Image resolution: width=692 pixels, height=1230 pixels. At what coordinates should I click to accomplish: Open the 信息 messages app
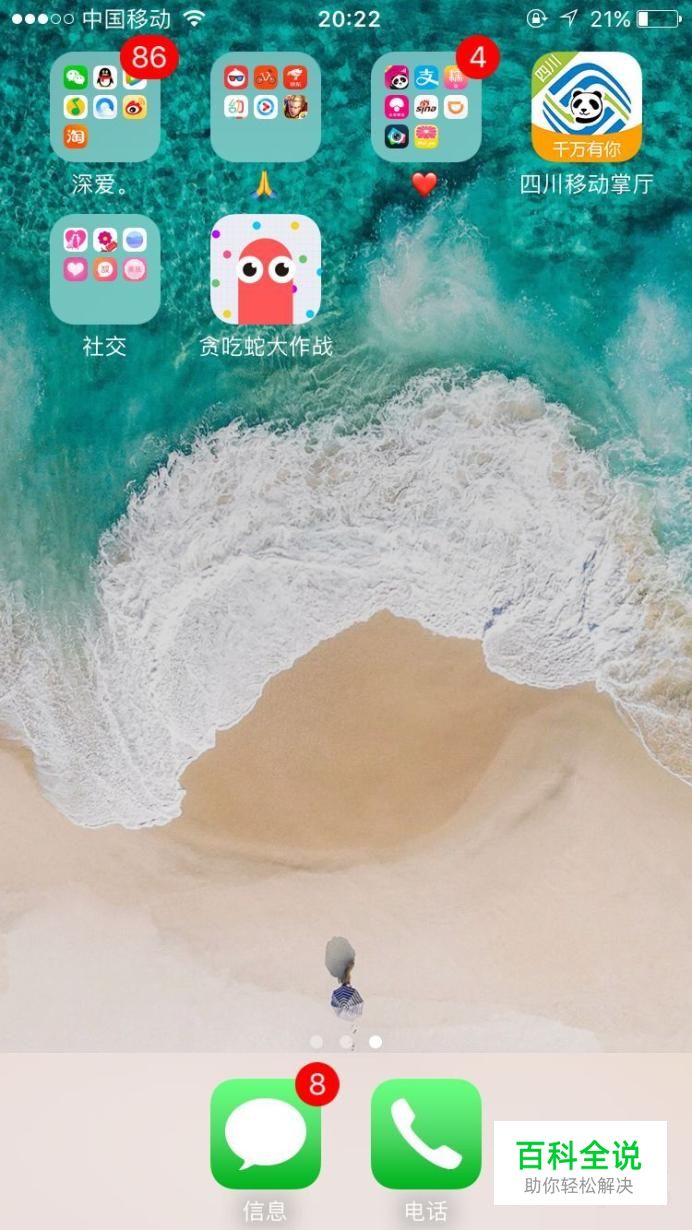[266, 1134]
